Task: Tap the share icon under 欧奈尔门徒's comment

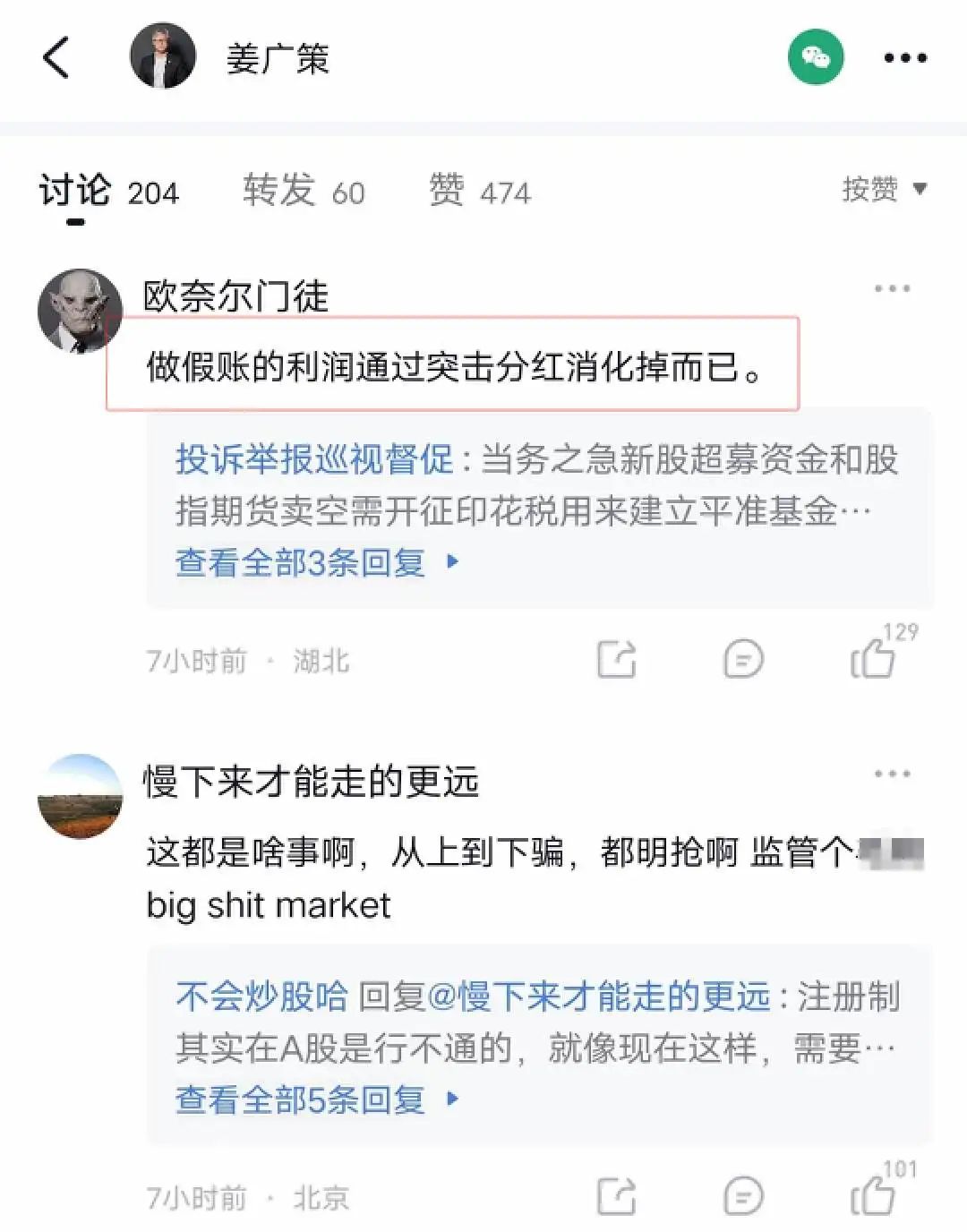Action: (x=616, y=658)
